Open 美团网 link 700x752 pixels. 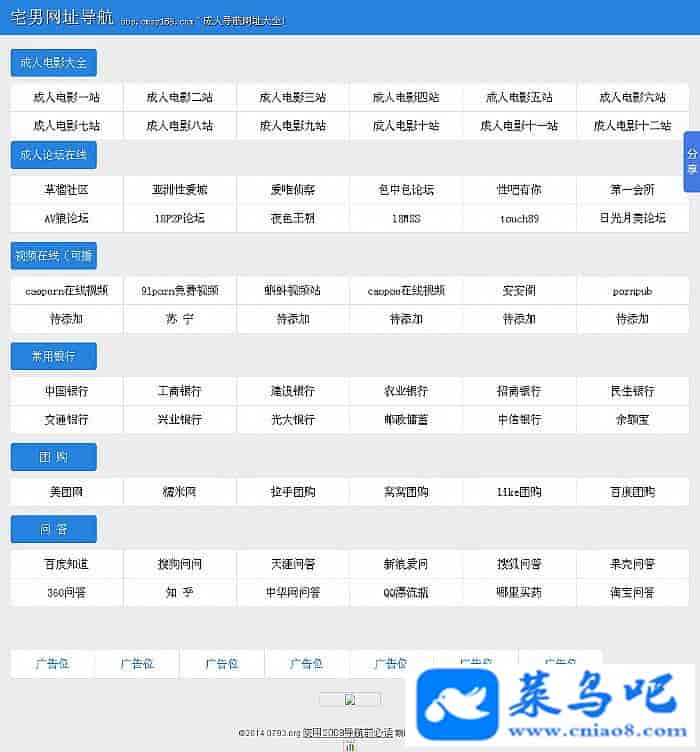67,492
